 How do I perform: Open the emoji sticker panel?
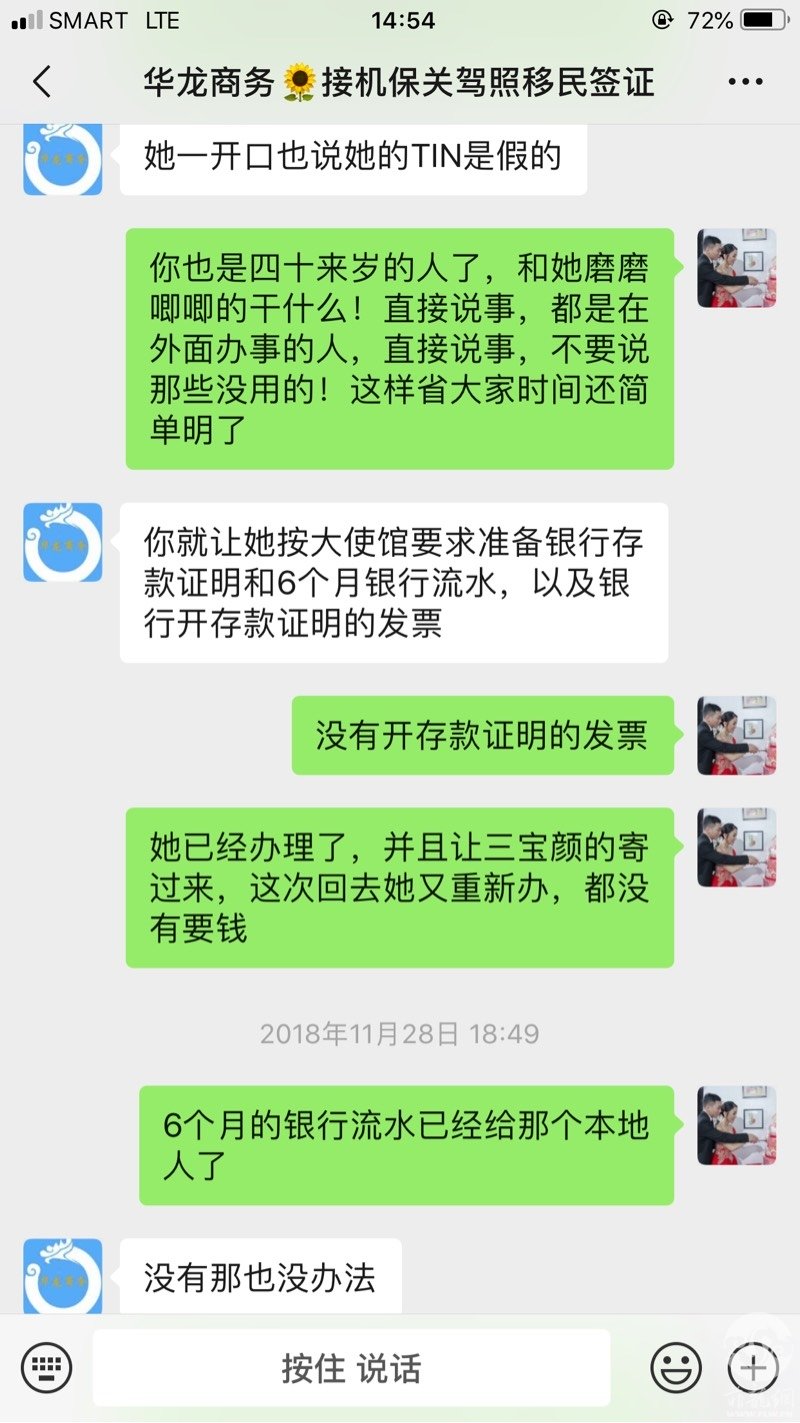pos(676,1367)
